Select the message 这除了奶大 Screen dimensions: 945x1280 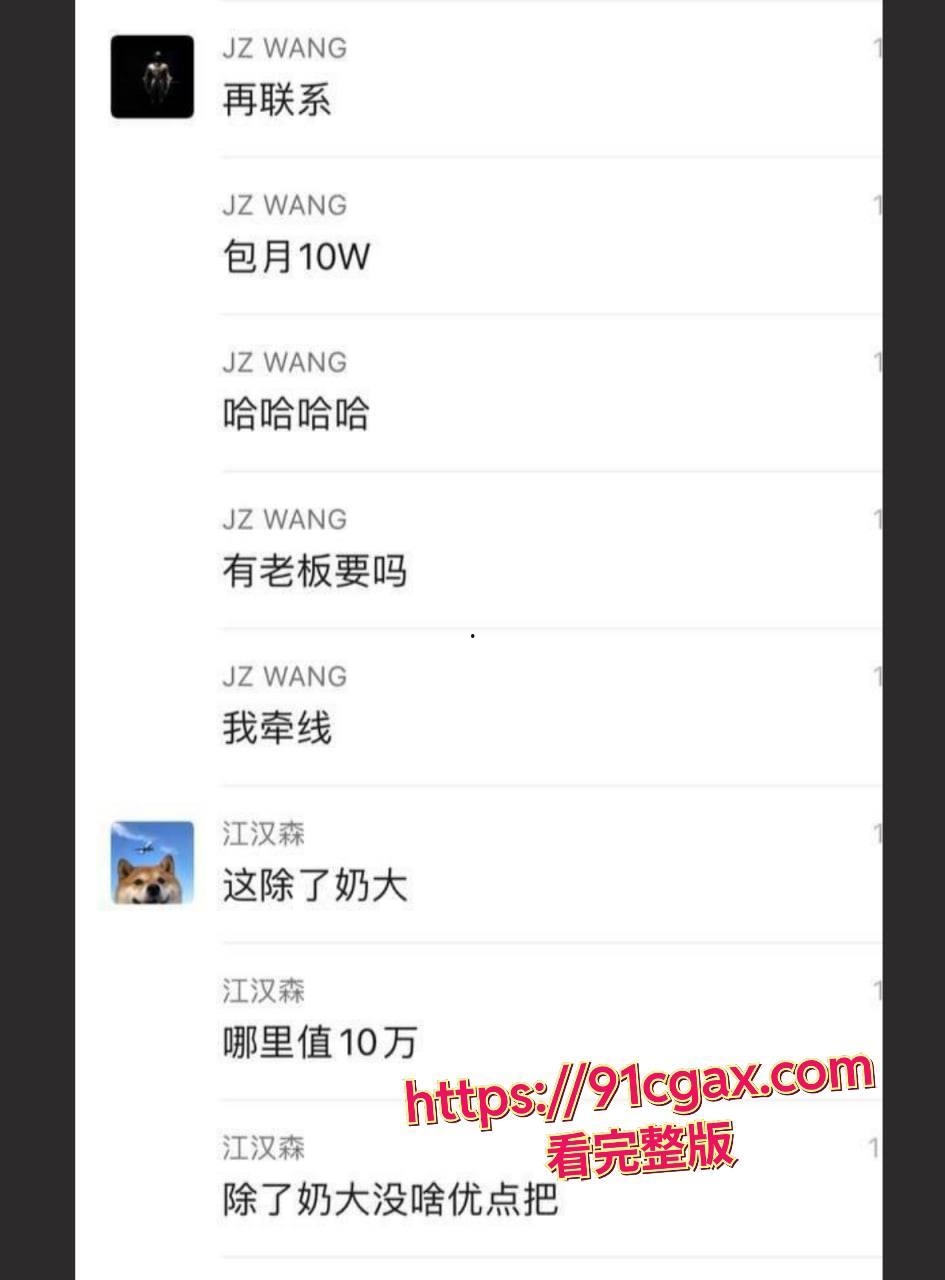click(x=316, y=886)
